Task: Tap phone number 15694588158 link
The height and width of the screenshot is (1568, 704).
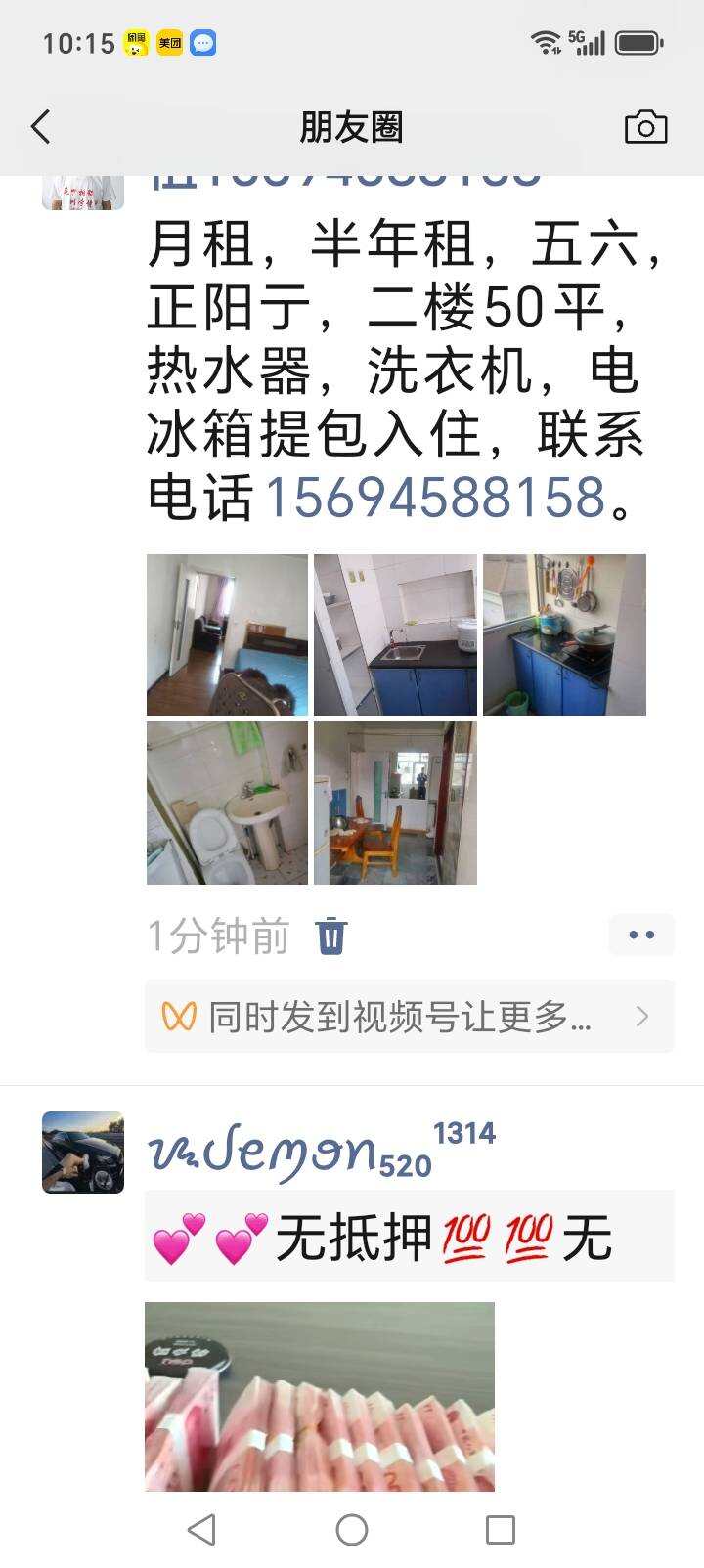Action: pyautogui.click(x=435, y=497)
